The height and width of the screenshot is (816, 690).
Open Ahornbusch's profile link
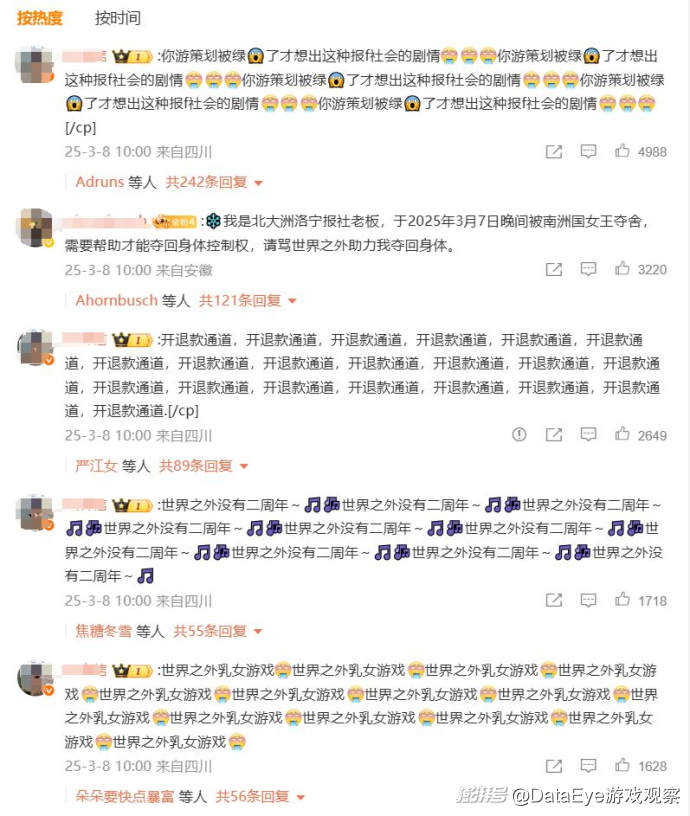pyautogui.click(x=116, y=300)
